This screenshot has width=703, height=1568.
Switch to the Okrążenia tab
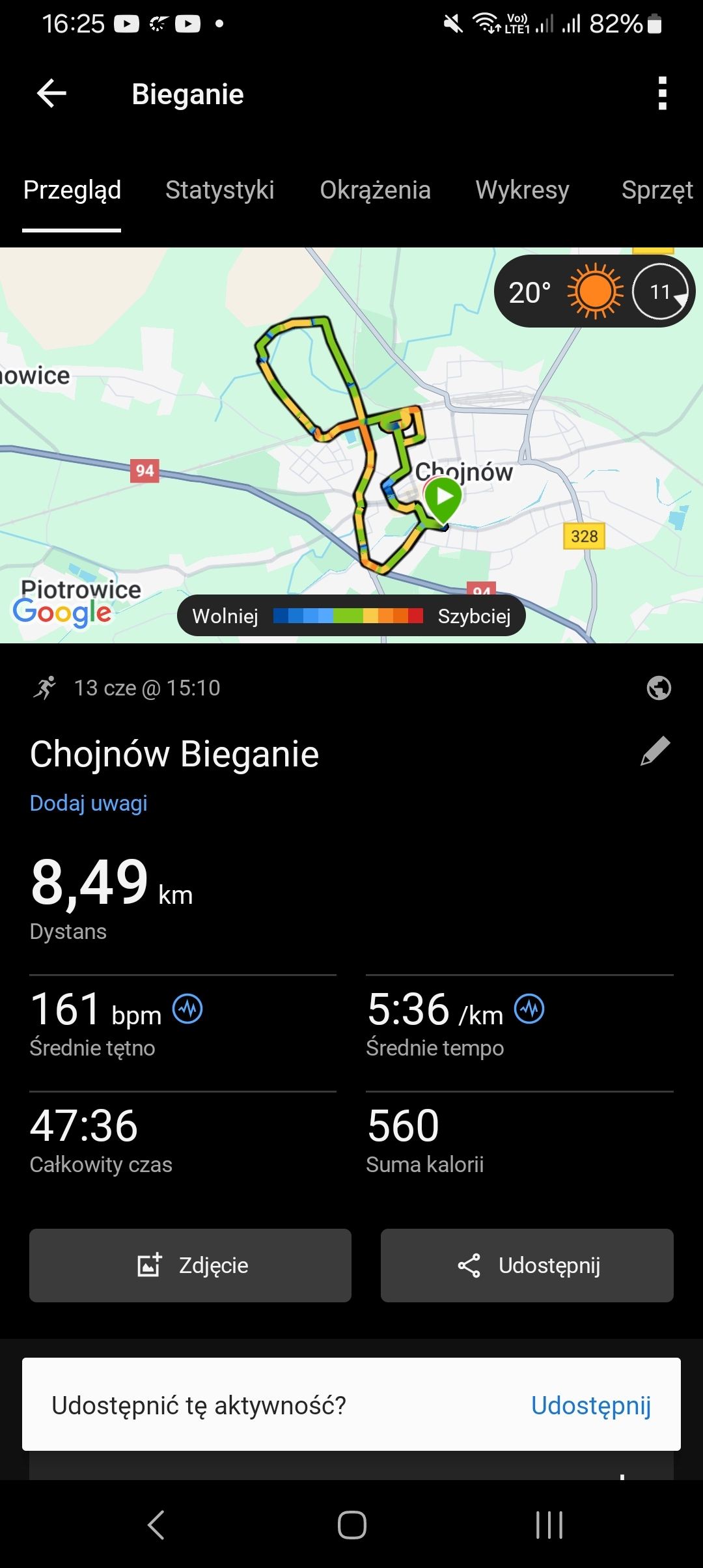[375, 190]
